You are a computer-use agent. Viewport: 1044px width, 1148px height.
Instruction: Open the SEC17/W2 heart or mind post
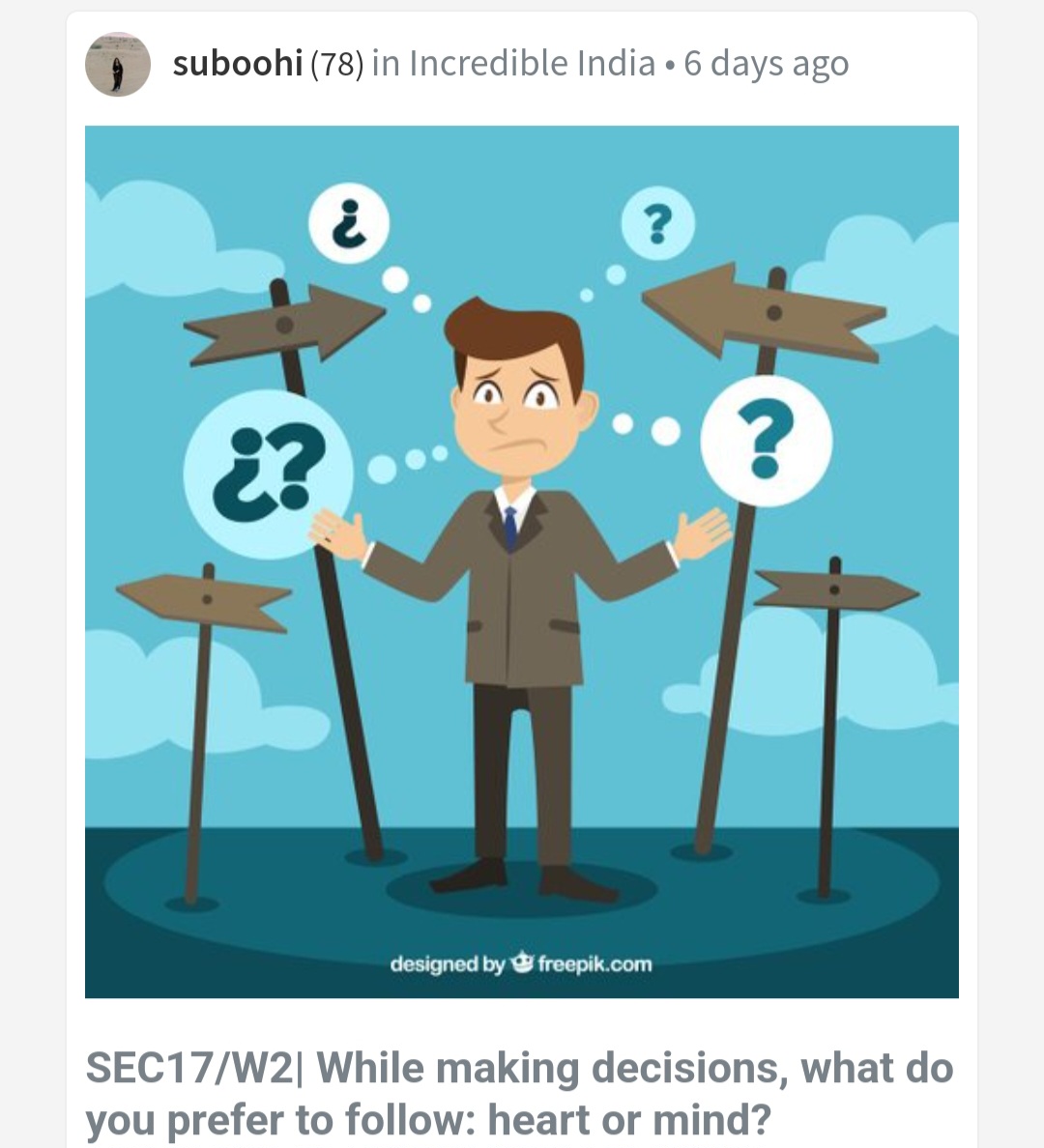click(x=520, y=1094)
